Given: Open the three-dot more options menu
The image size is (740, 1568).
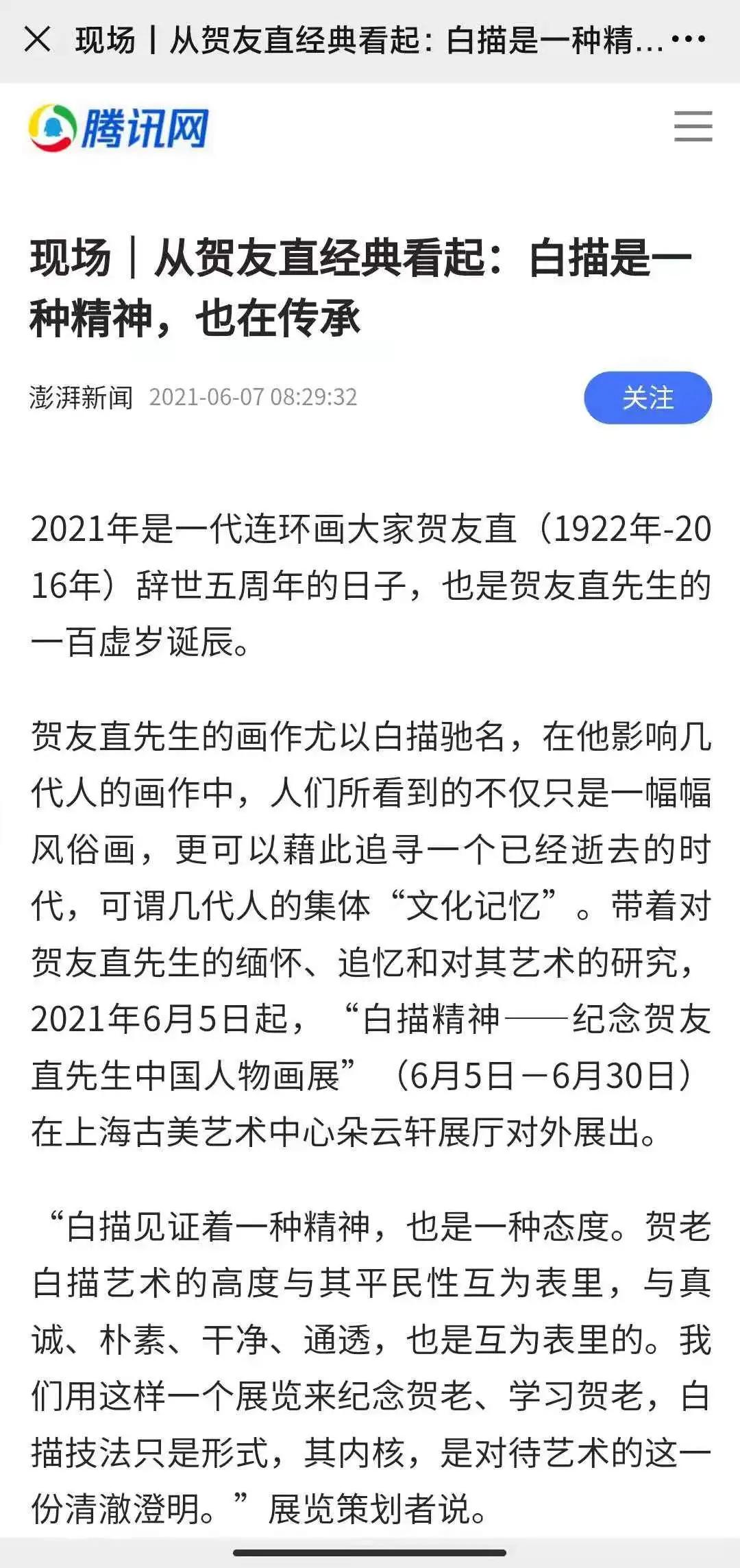Looking at the screenshot, I should pyautogui.click(x=688, y=39).
